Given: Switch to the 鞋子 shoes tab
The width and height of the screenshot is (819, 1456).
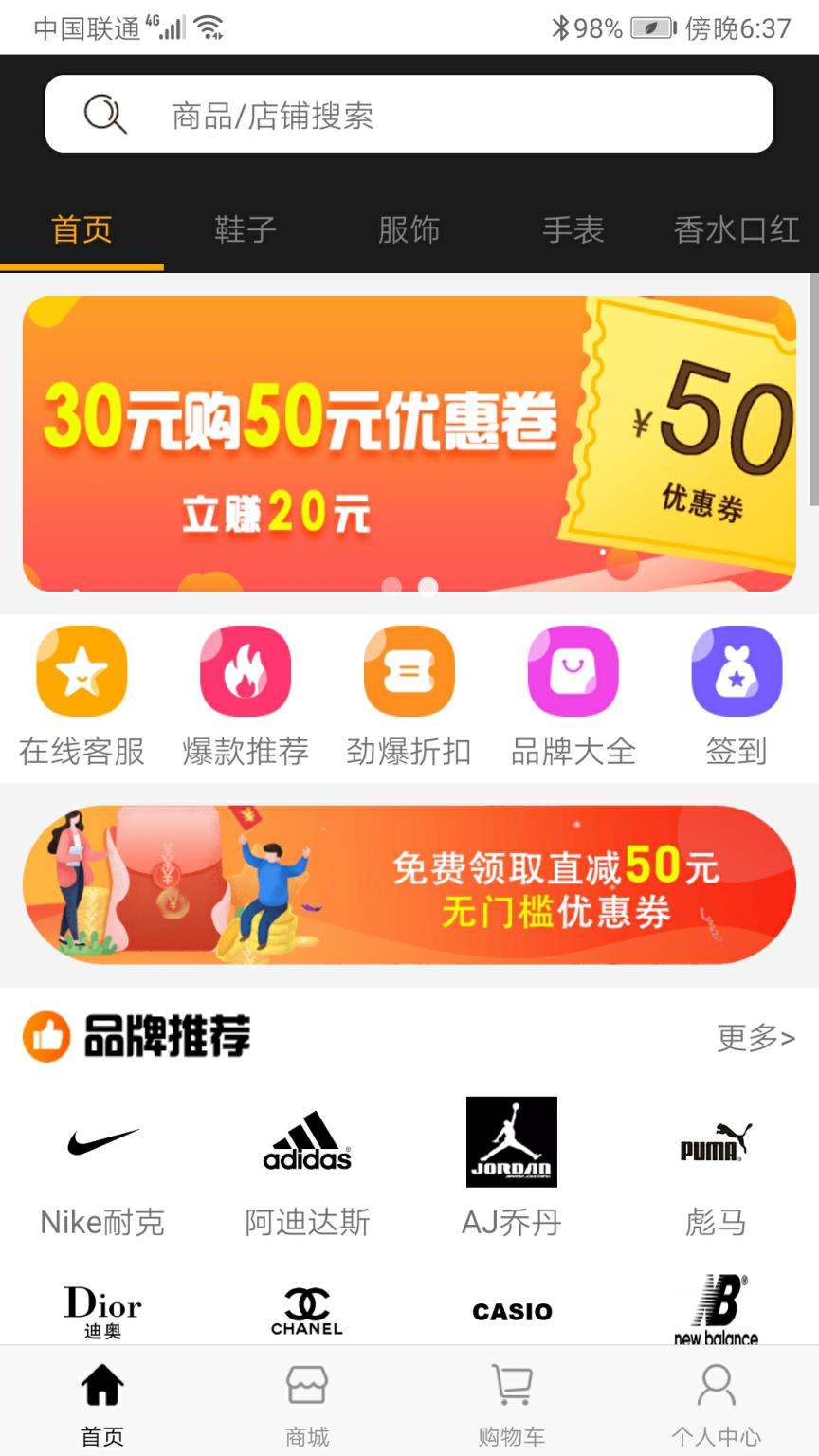Looking at the screenshot, I should (246, 229).
